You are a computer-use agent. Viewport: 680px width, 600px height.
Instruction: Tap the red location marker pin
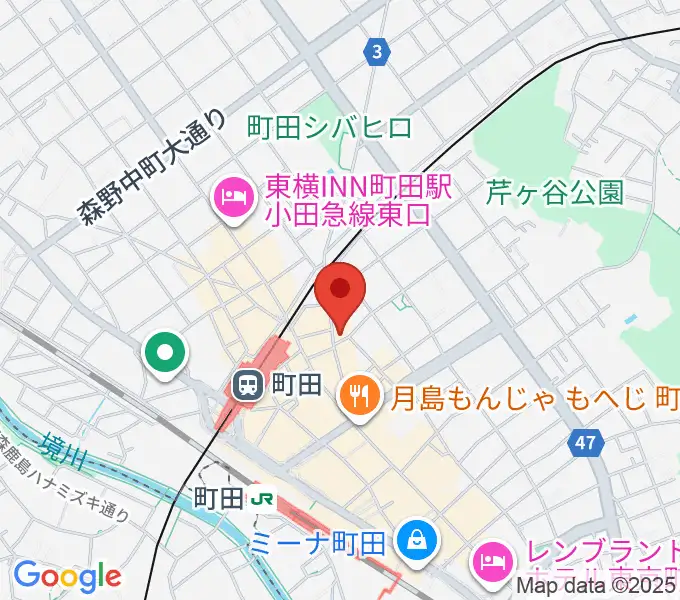click(x=340, y=291)
